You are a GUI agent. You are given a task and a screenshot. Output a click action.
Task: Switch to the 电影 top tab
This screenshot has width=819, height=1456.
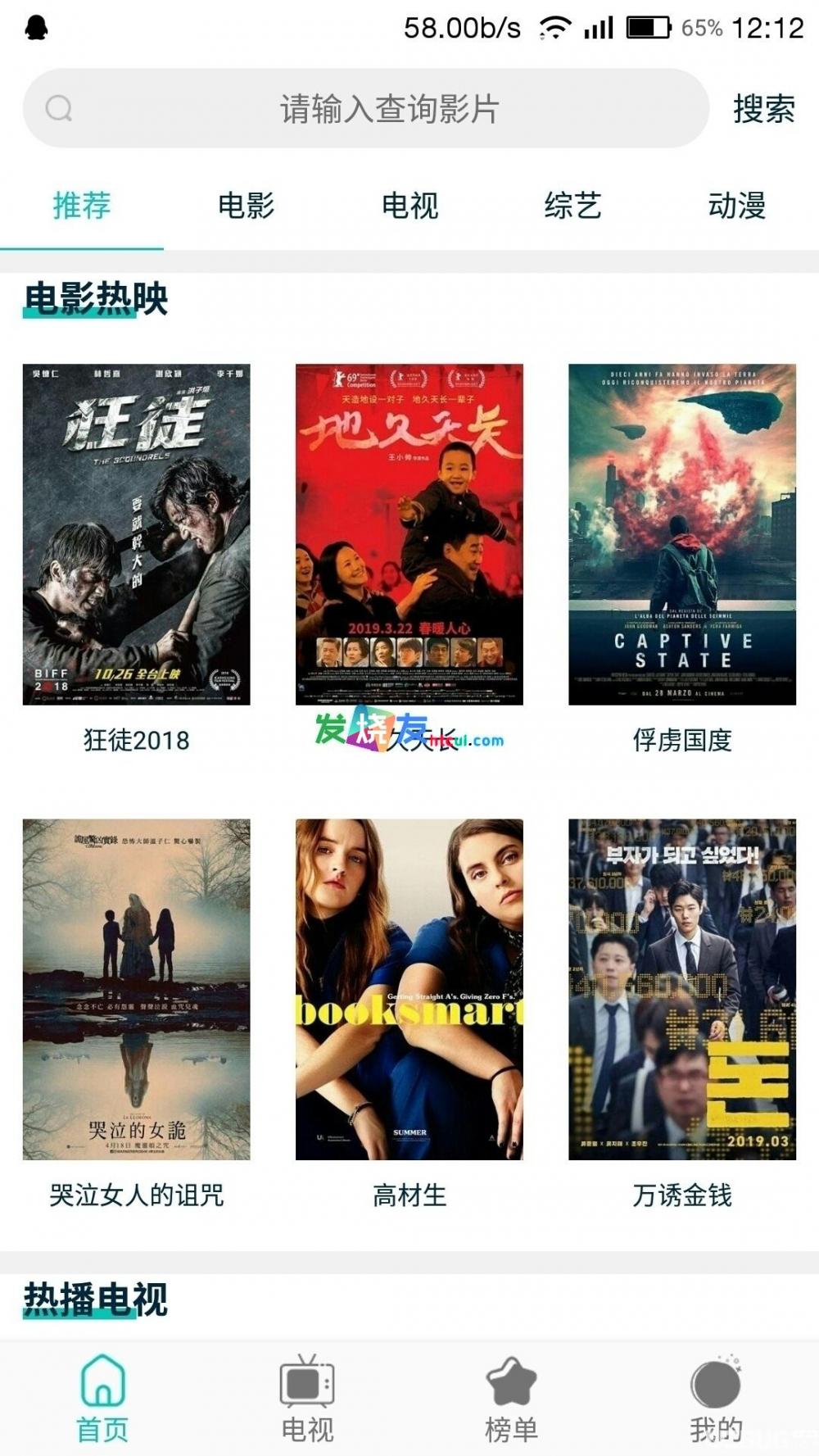click(246, 206)
